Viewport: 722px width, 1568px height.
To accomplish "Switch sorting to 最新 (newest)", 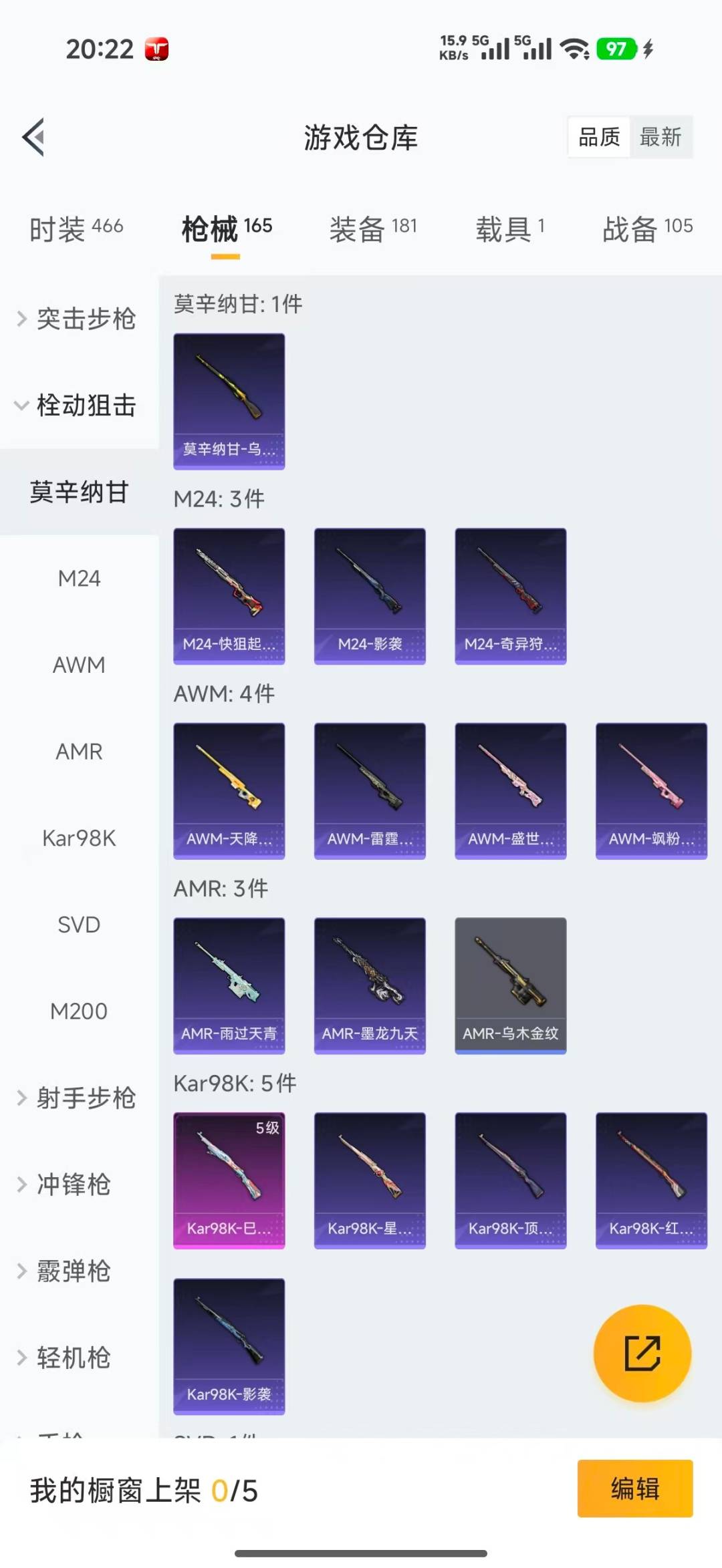I will [x=661, y=138].
